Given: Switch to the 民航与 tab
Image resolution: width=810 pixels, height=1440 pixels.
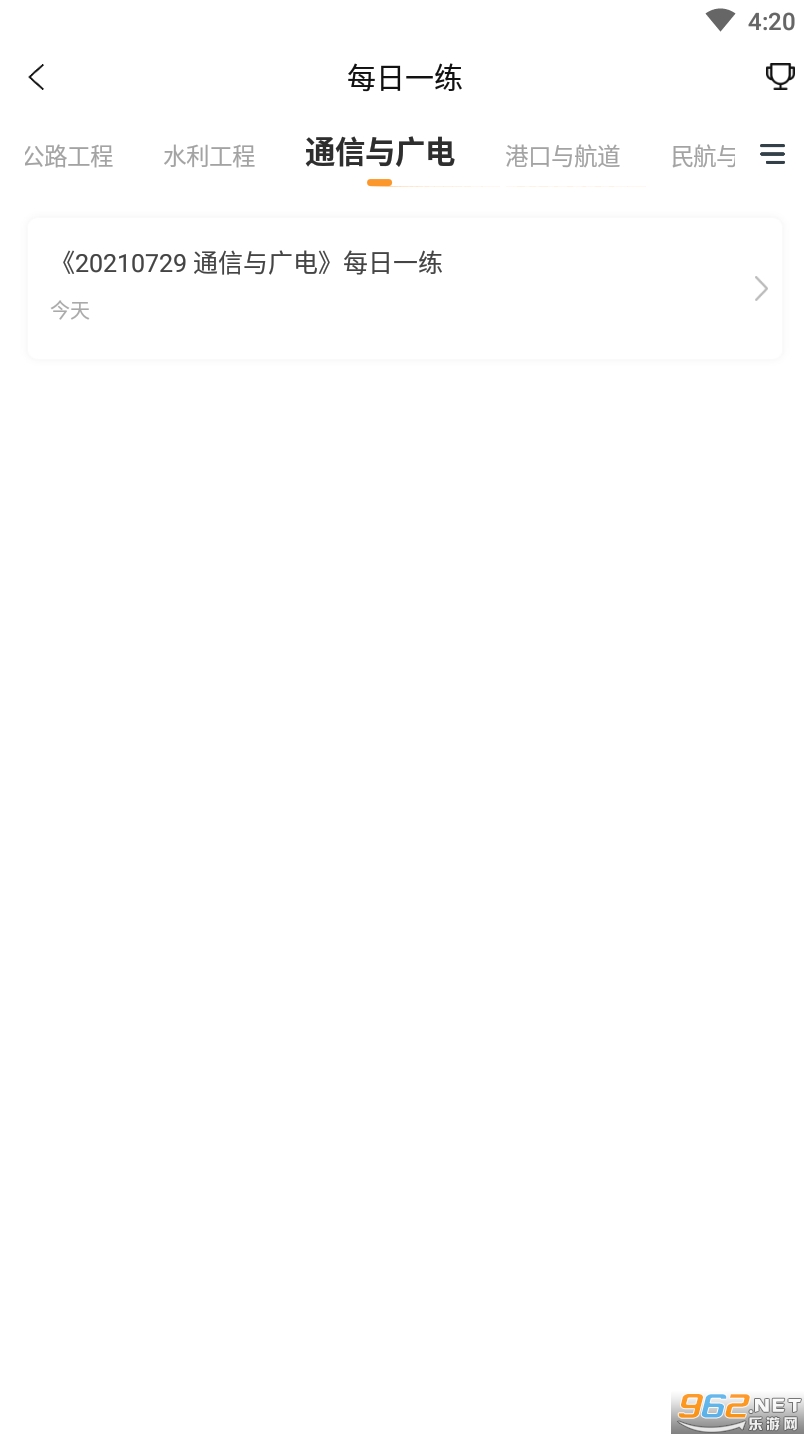Looking at the screenshot, I should tap(703, 156).
